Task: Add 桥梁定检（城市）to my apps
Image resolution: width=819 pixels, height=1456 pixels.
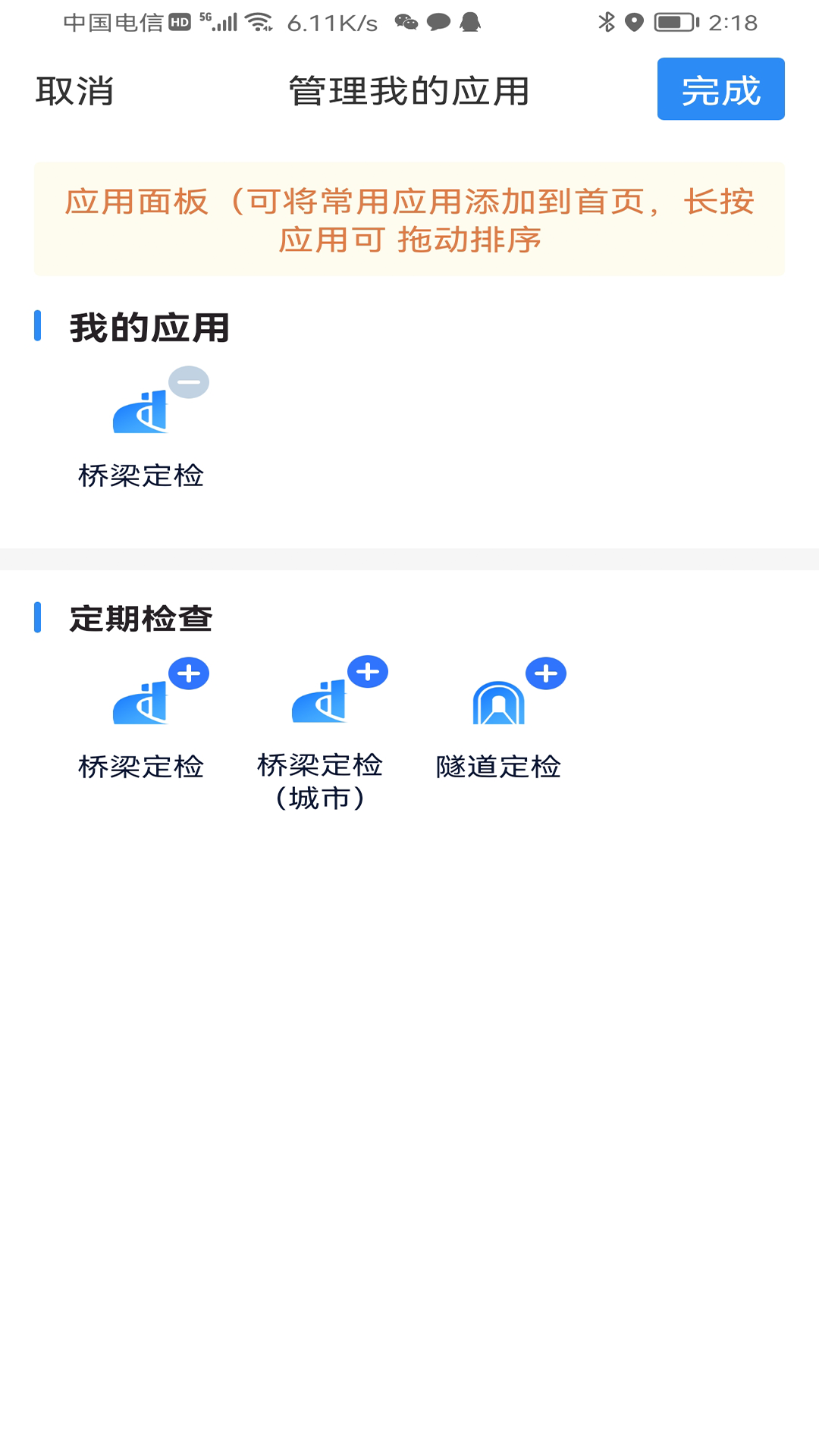Action: pos(368,672)
